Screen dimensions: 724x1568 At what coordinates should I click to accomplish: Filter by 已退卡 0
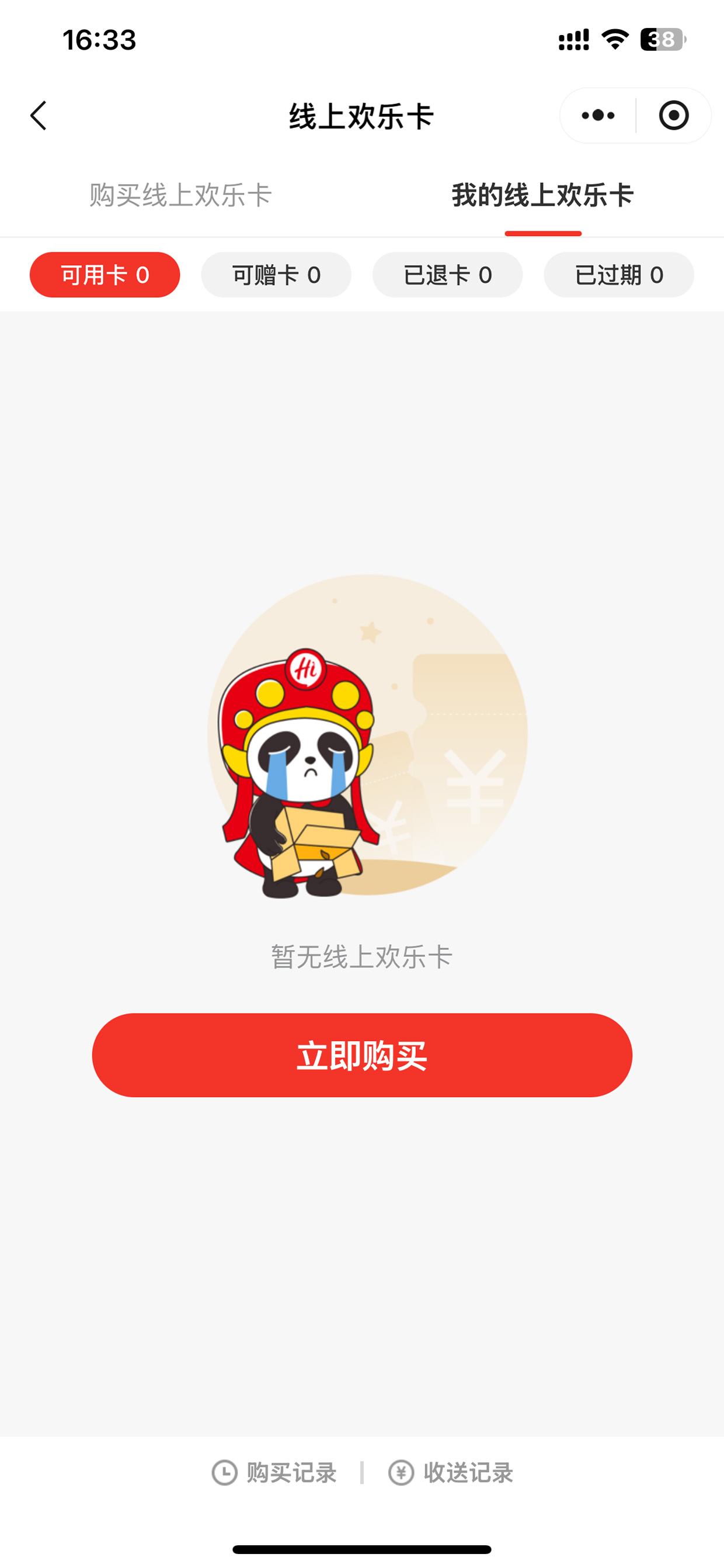tap(447, 275)
